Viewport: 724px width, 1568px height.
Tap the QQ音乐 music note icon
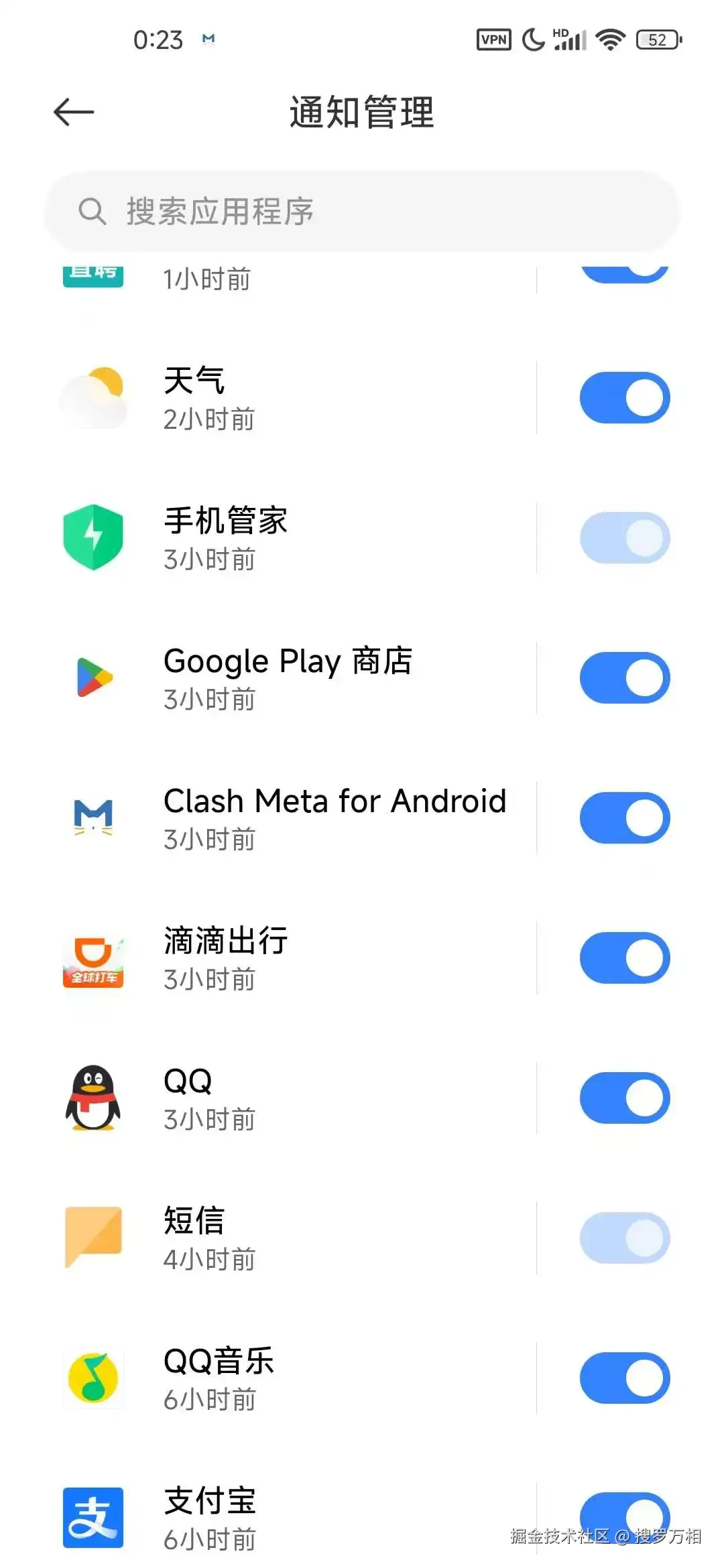(93, 1378)
